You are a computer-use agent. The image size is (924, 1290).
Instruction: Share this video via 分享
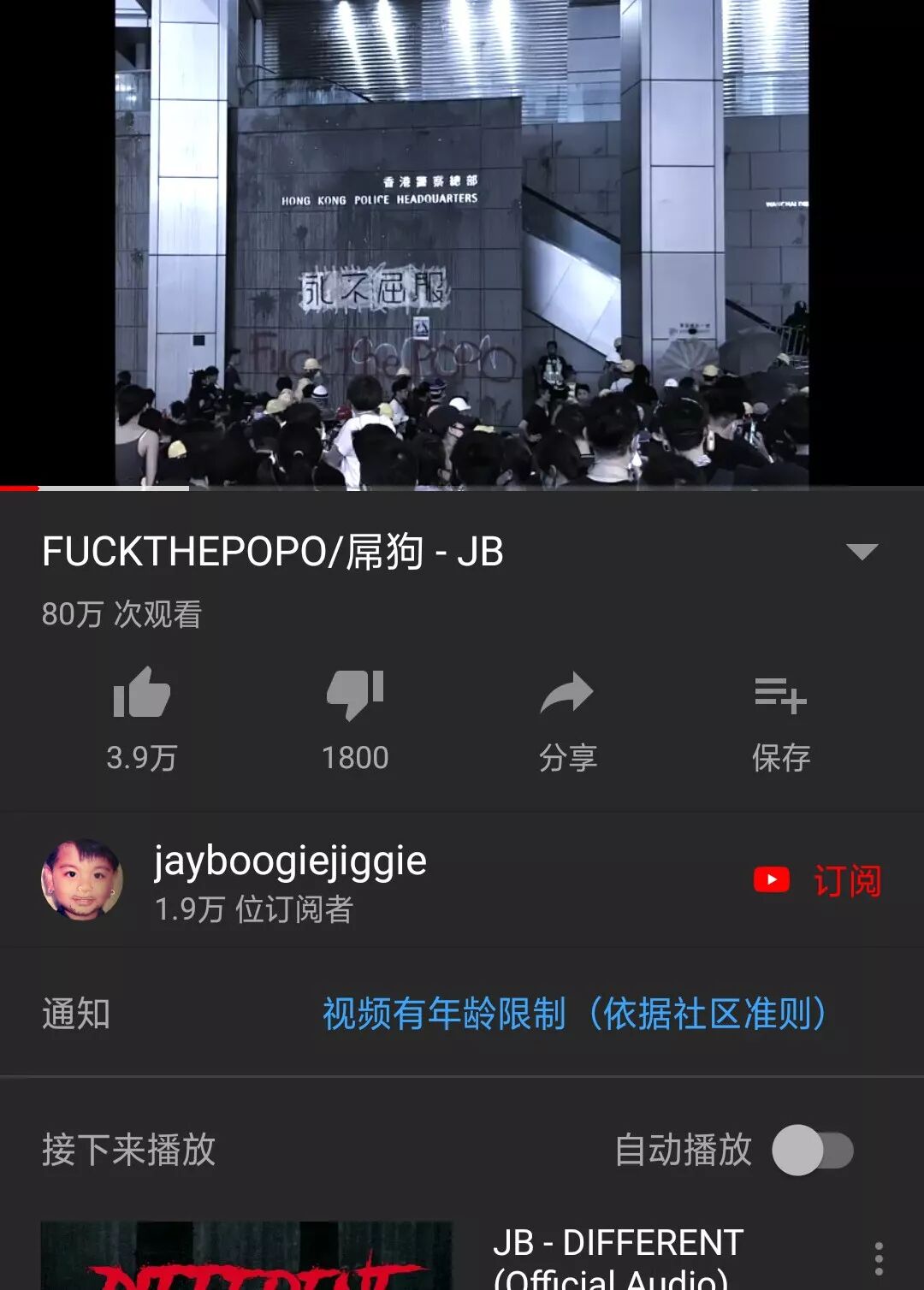pos(567,720)
